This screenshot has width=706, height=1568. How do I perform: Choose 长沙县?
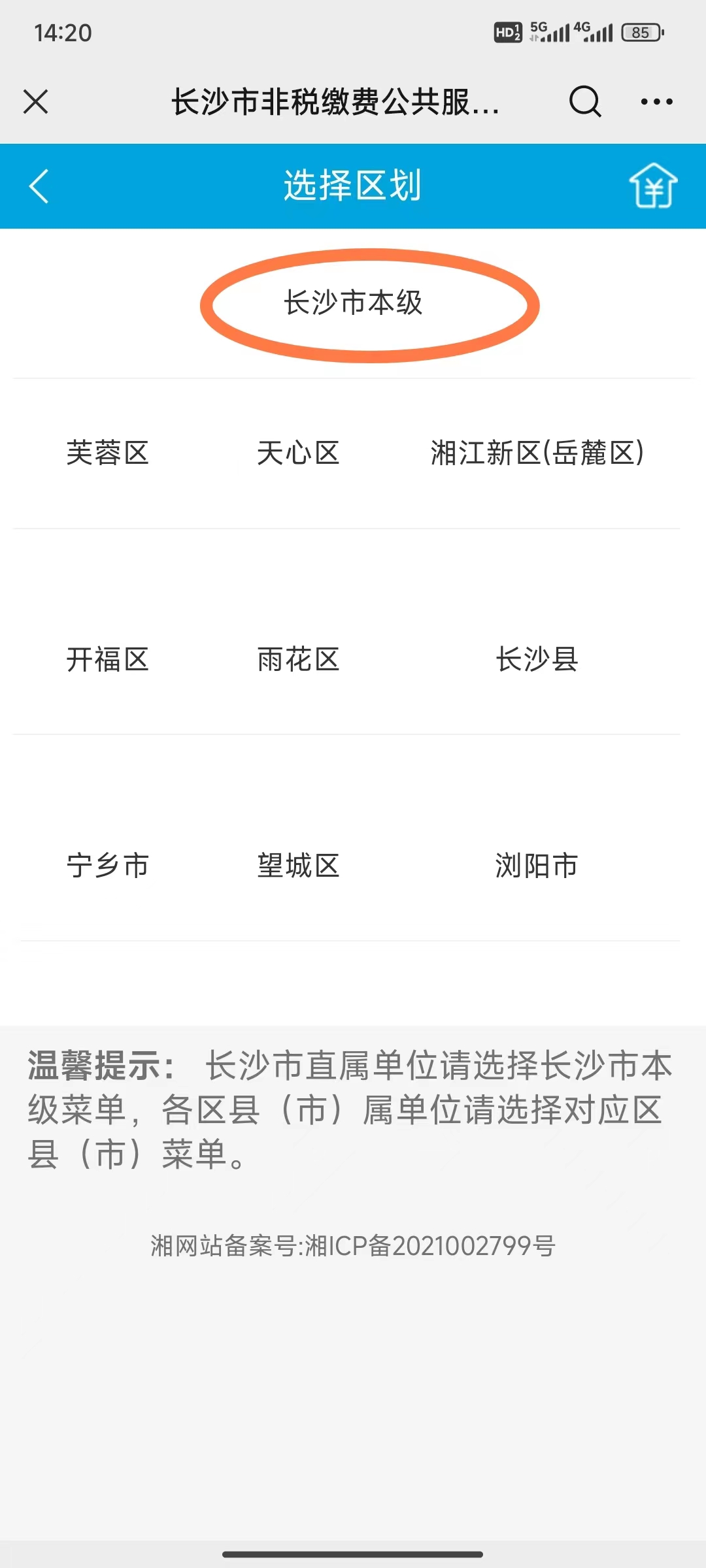point(537,659)
